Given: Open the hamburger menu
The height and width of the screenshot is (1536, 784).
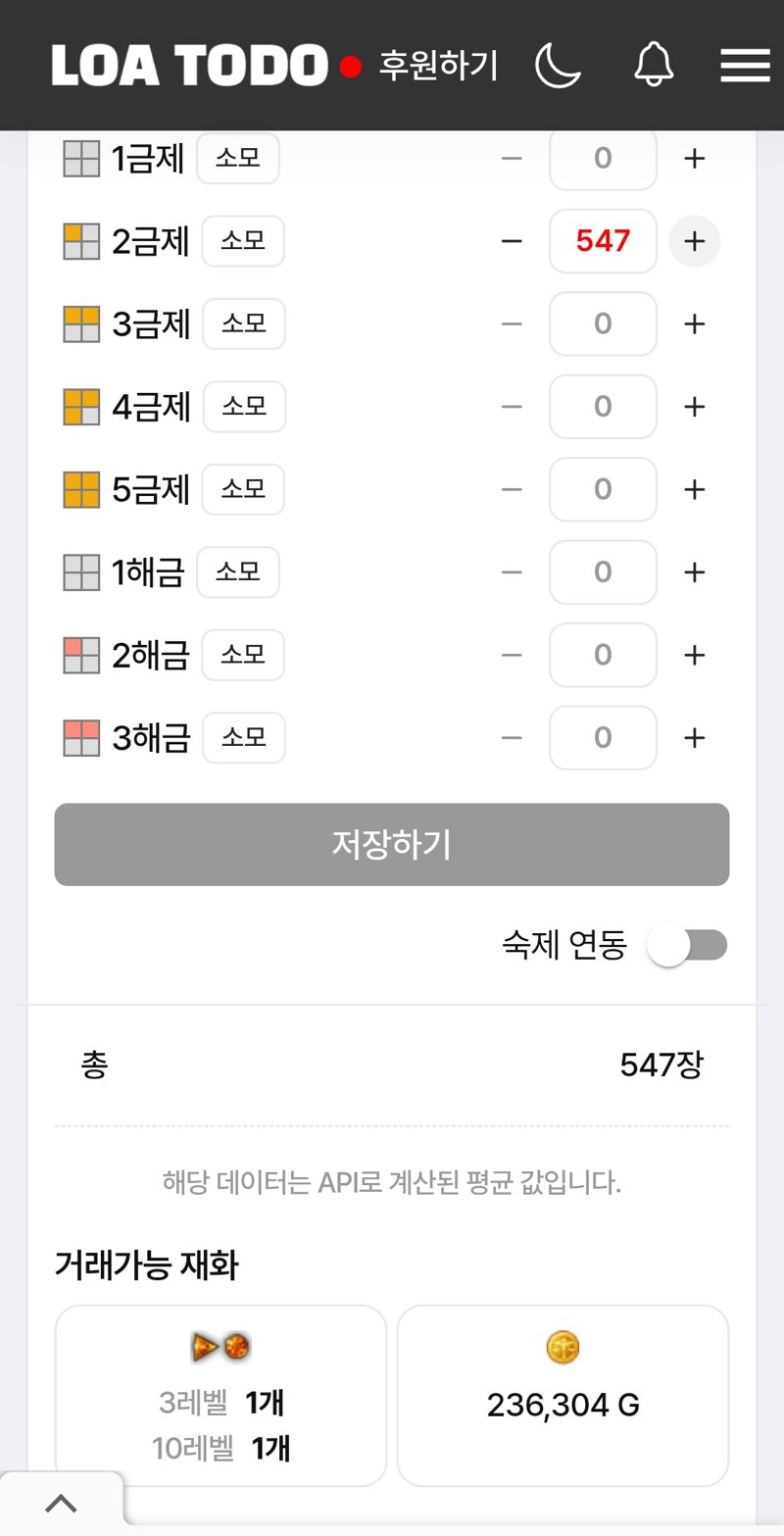Looking at the screenshot, I should pyautogui.click(x=746, y=66).
